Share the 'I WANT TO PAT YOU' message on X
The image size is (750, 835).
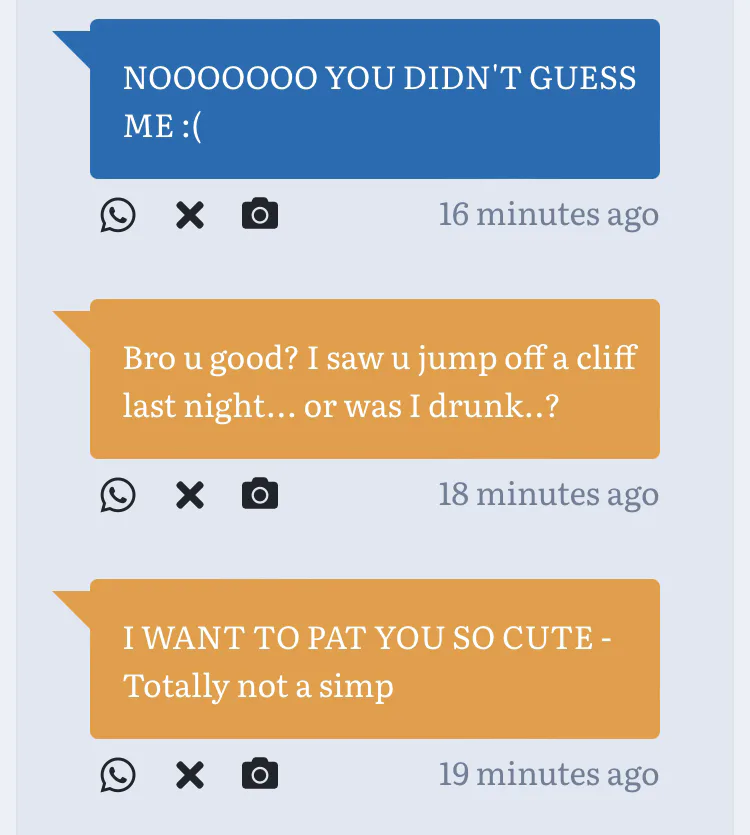[x=190, y=774]
